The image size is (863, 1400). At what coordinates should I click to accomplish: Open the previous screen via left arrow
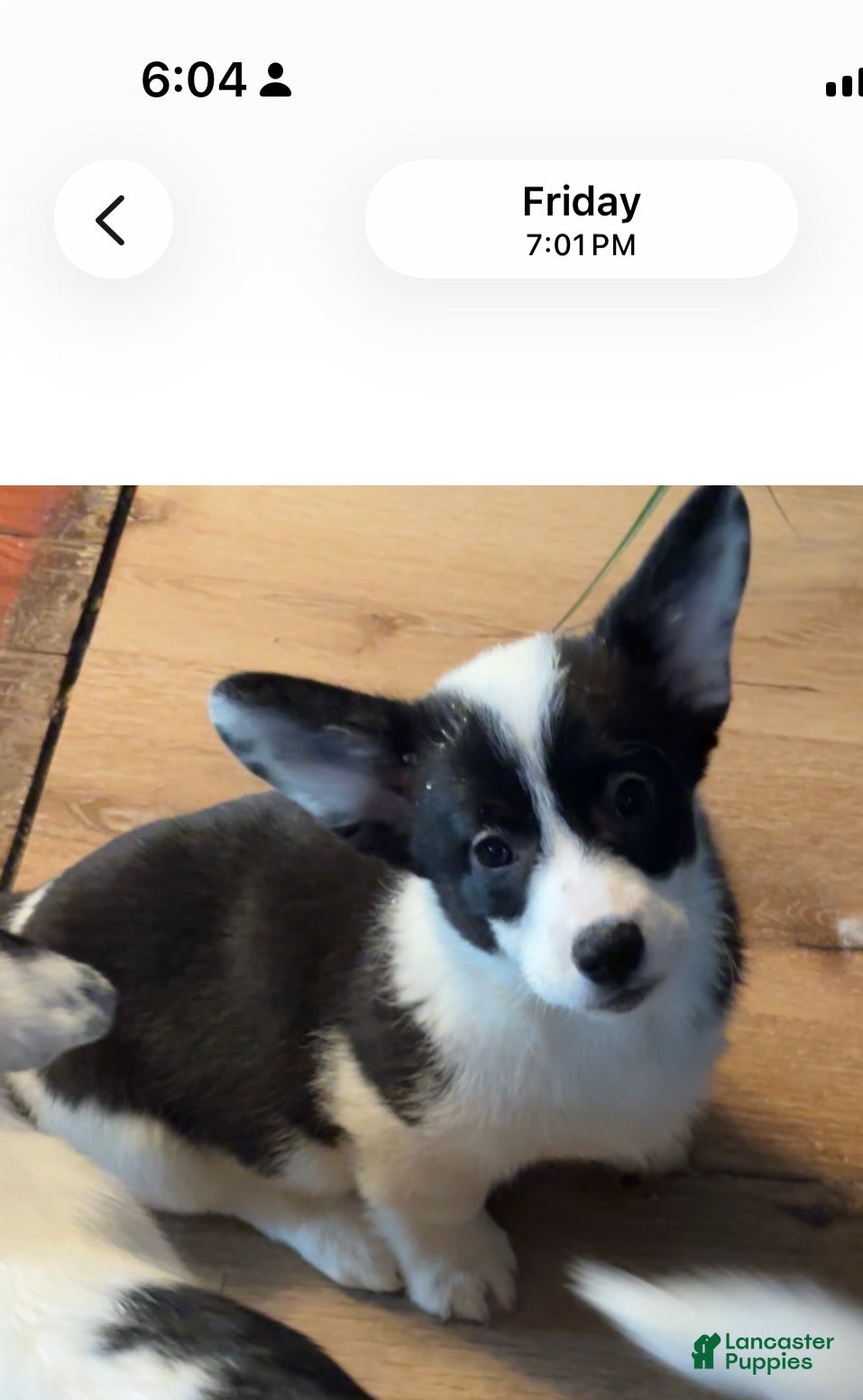point(112,219)
